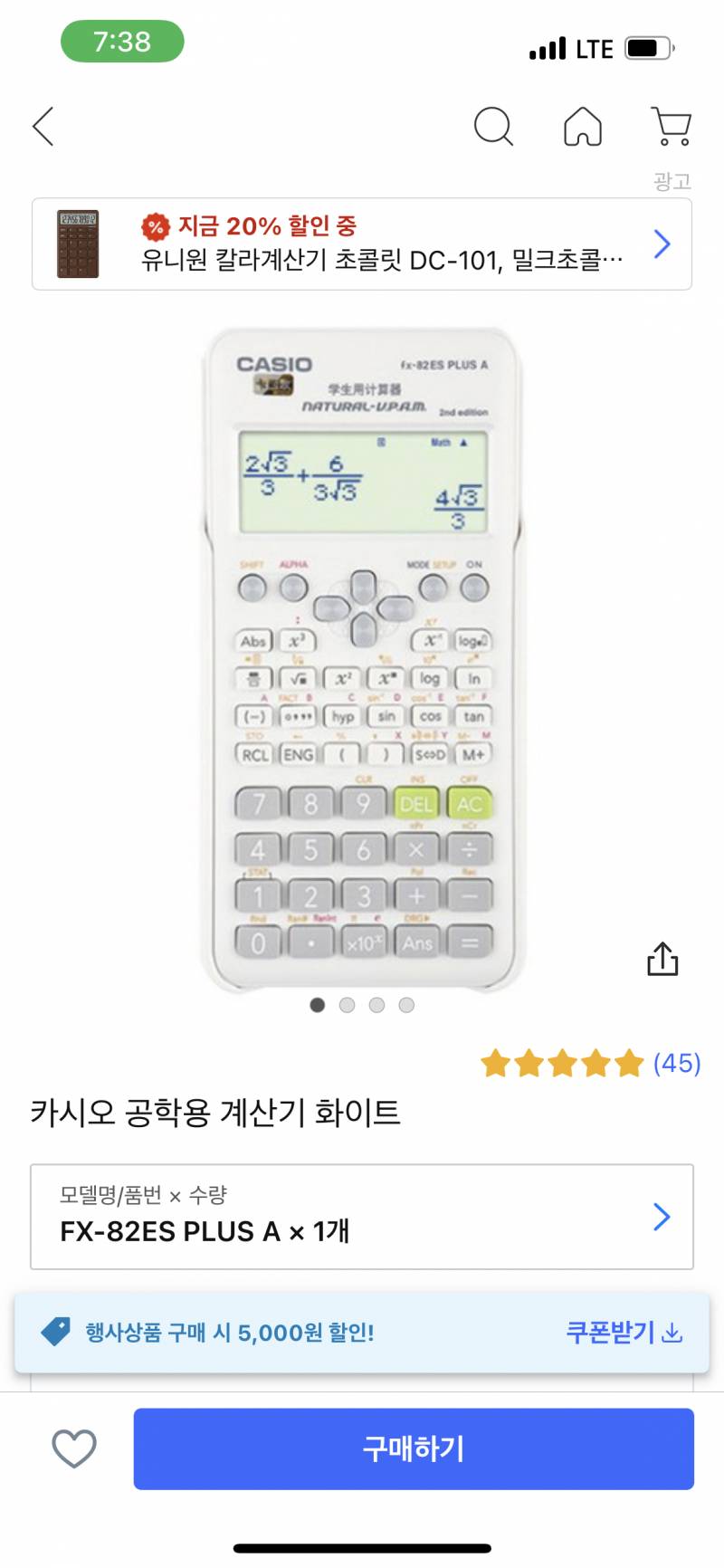724x1568 pixels.
Task: Open the (45) reviews link
Action: pyautogui.click(x=676, y=1064)
